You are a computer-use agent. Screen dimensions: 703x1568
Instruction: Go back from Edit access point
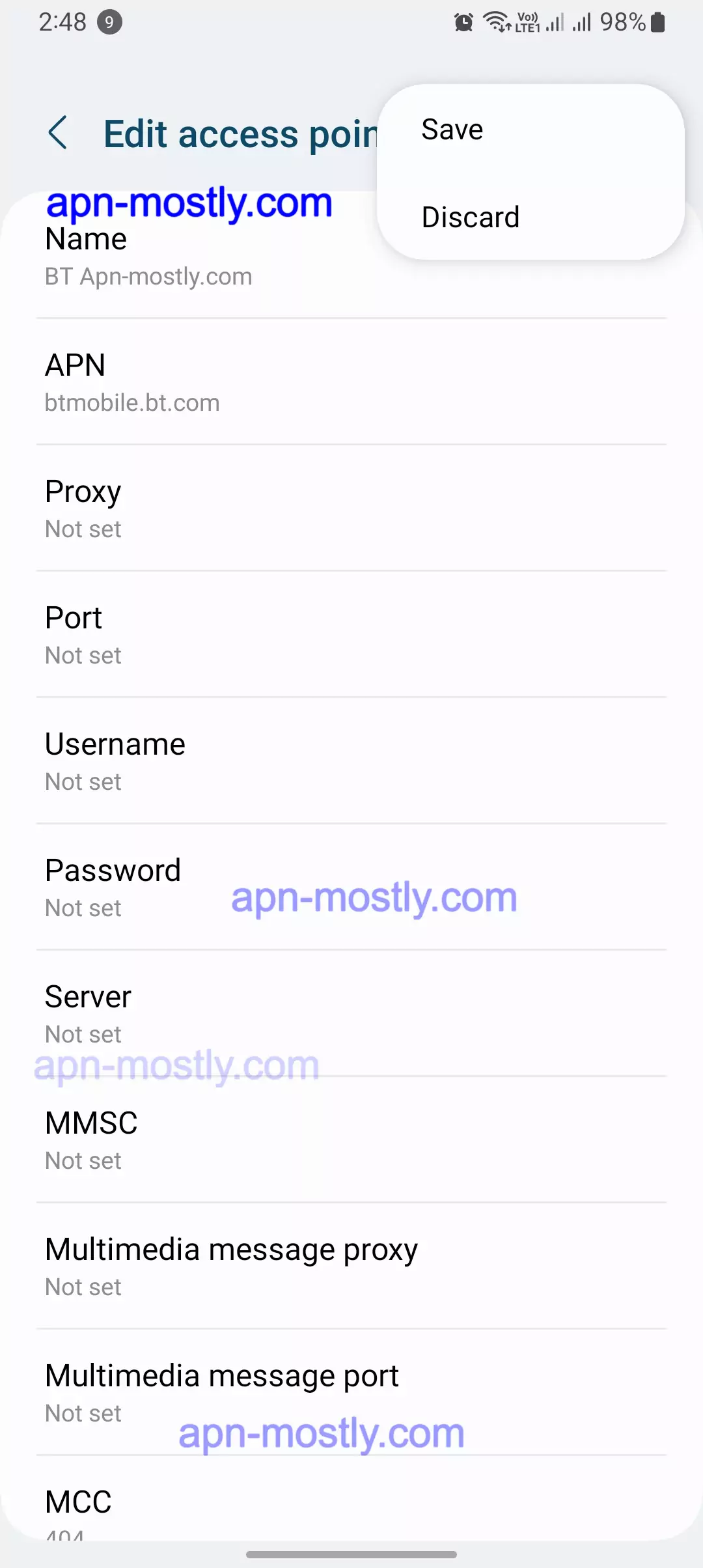tap(58, 133)
